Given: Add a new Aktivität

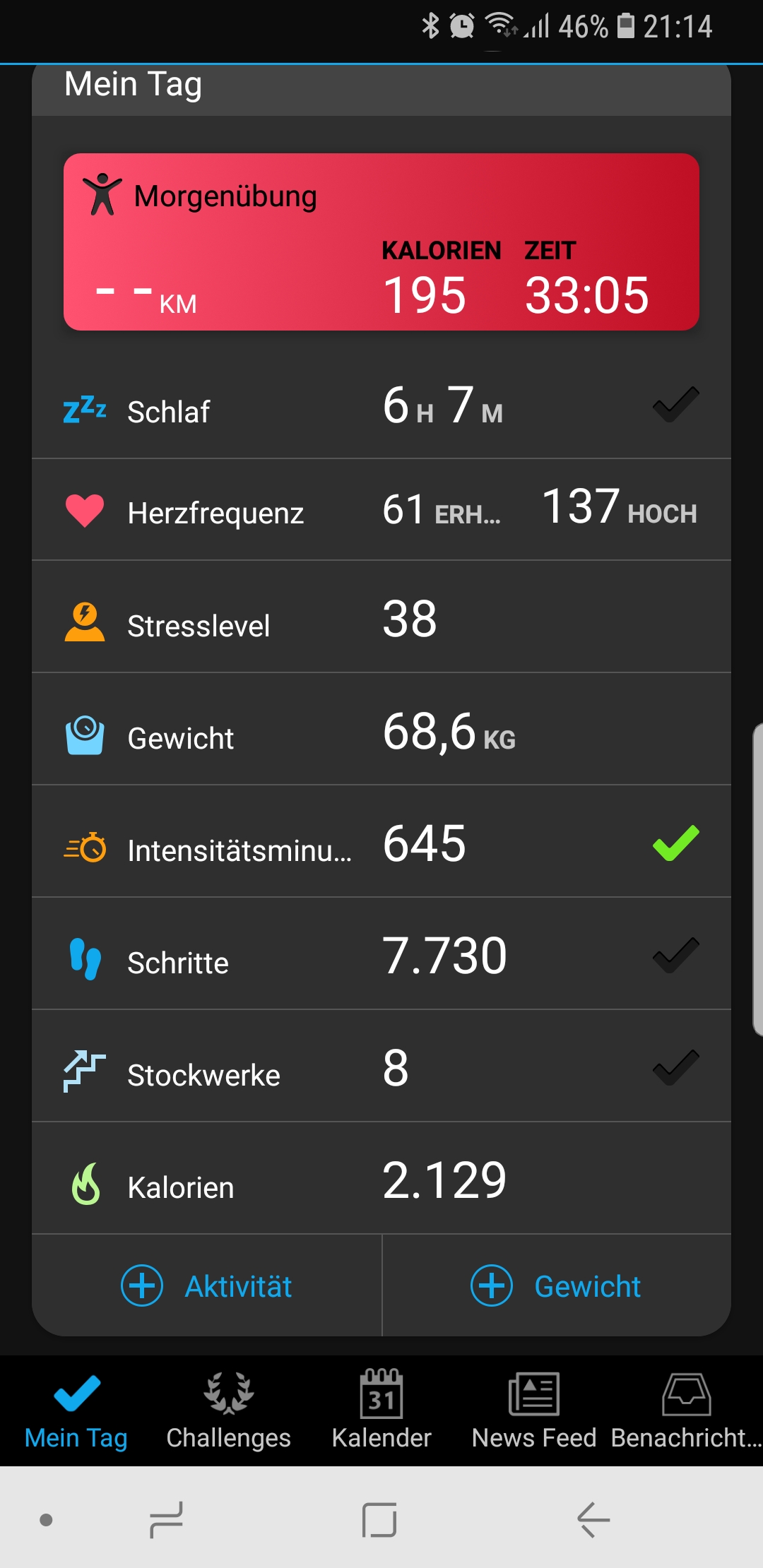Looking at the screenshot, I should click(206, 1285).
